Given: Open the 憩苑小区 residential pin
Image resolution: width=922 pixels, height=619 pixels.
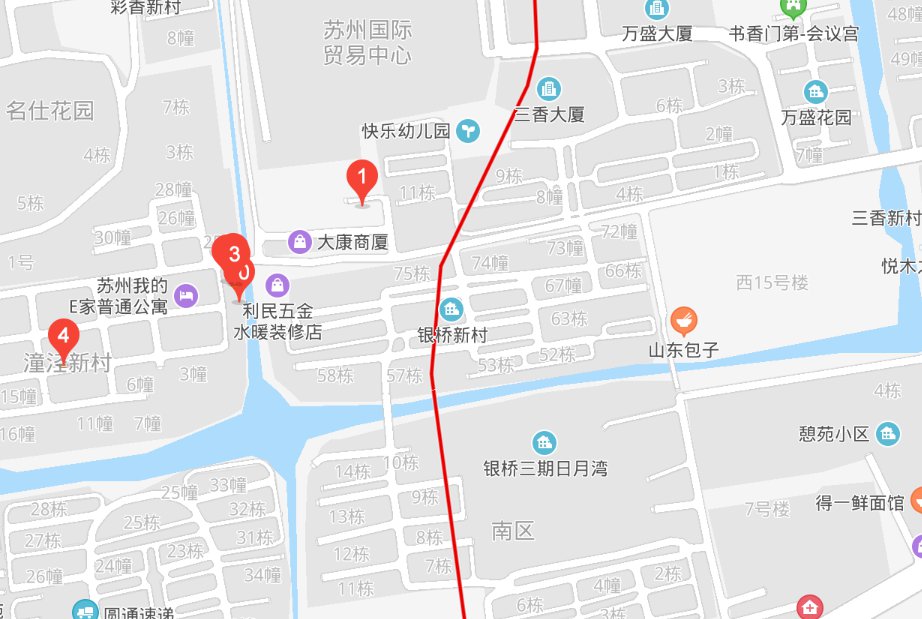Looking at the screenshot, I should [x=887, y=434].
